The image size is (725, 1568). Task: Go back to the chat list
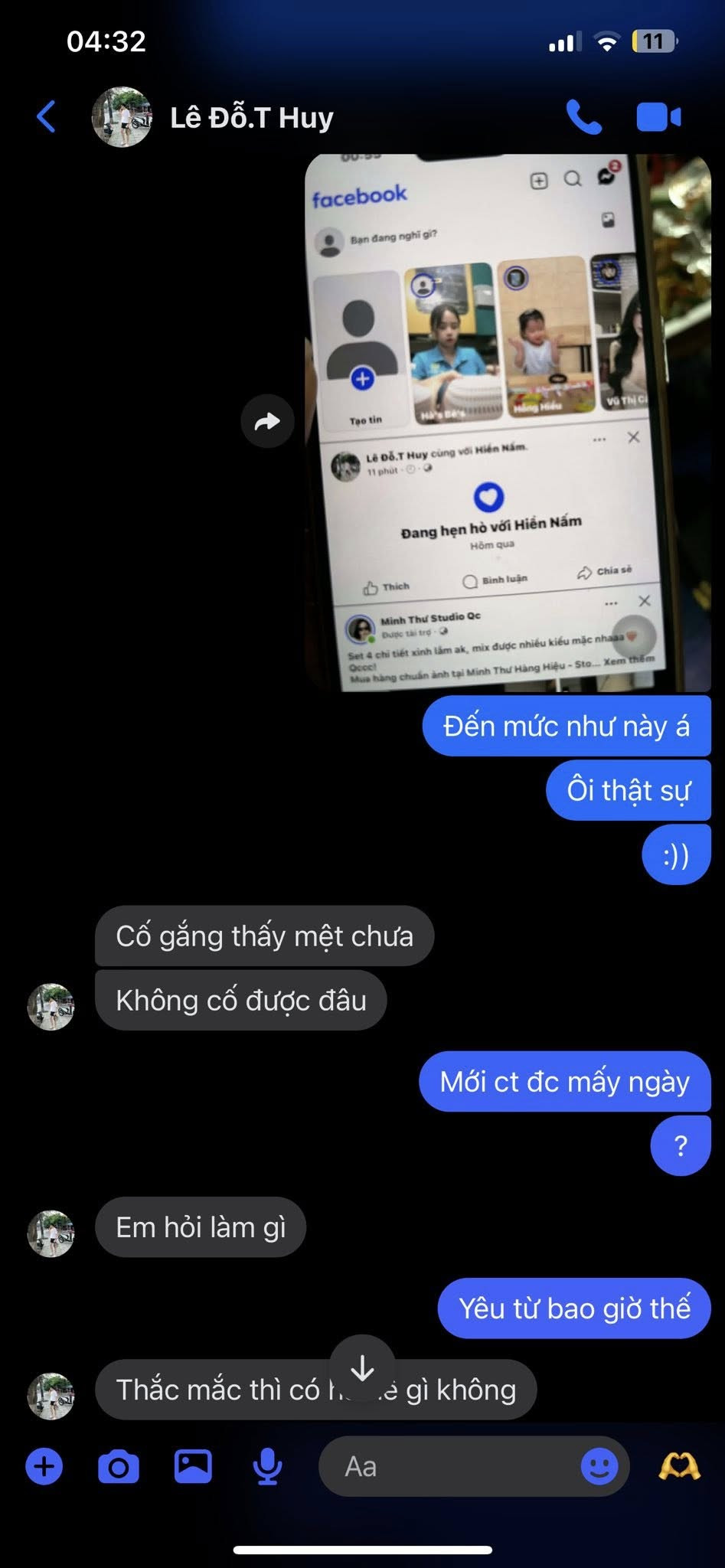point(46,117)
